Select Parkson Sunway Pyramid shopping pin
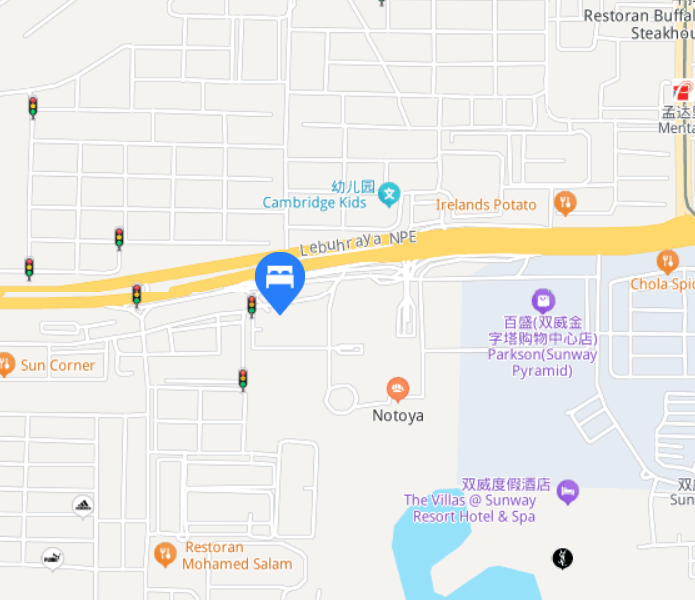Screen dimensions: 695x600 [x=543, y=299]
